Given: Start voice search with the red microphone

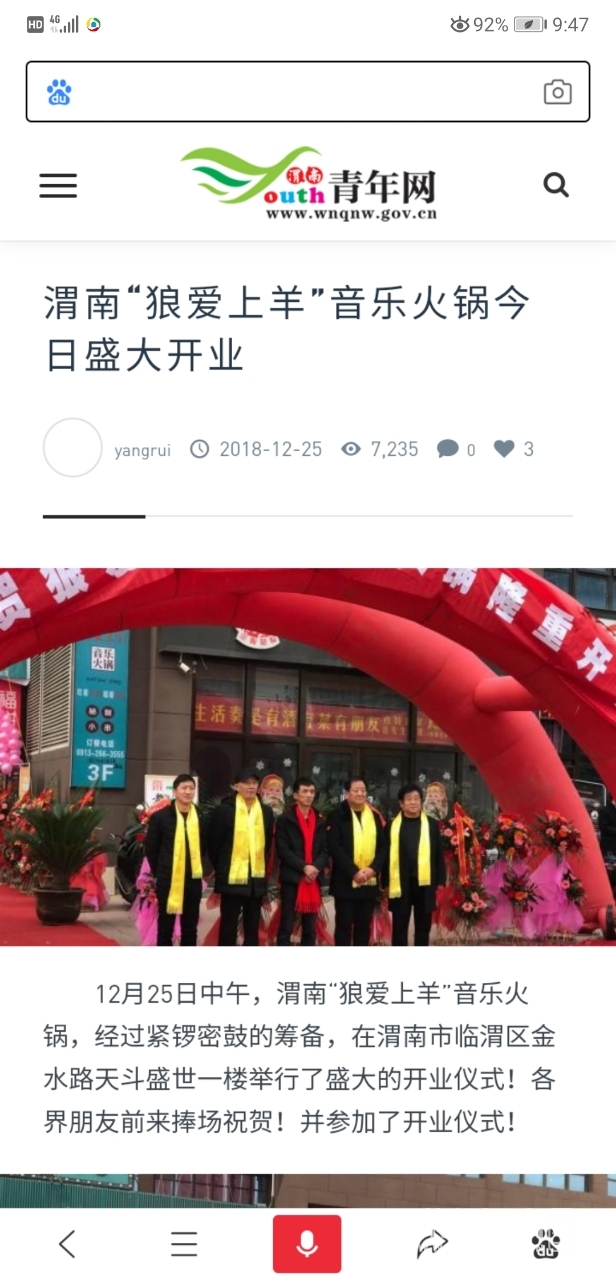Looking at the screenshot, I should point(307,1243).
